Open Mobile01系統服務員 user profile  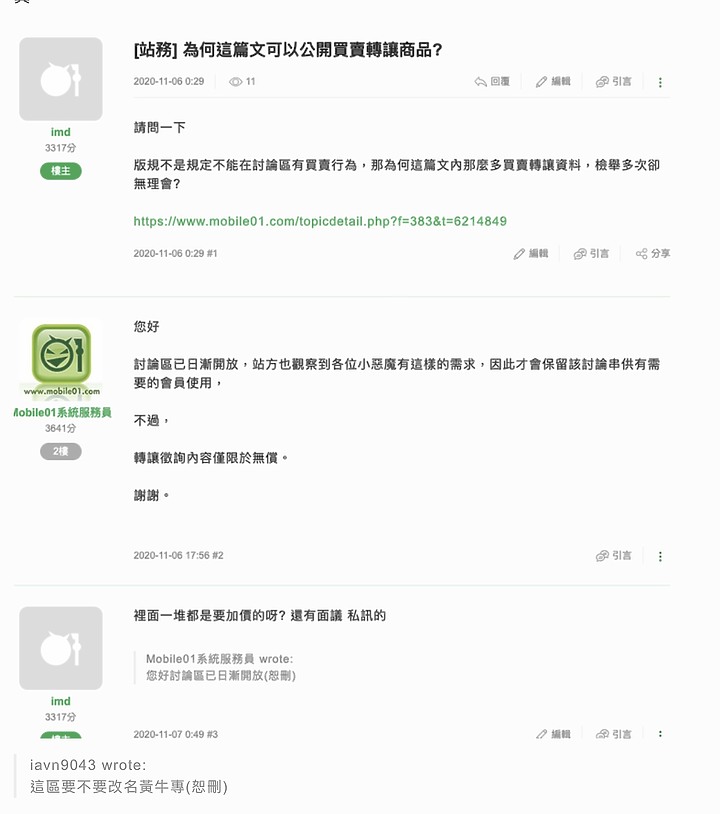tap(63, 412)
